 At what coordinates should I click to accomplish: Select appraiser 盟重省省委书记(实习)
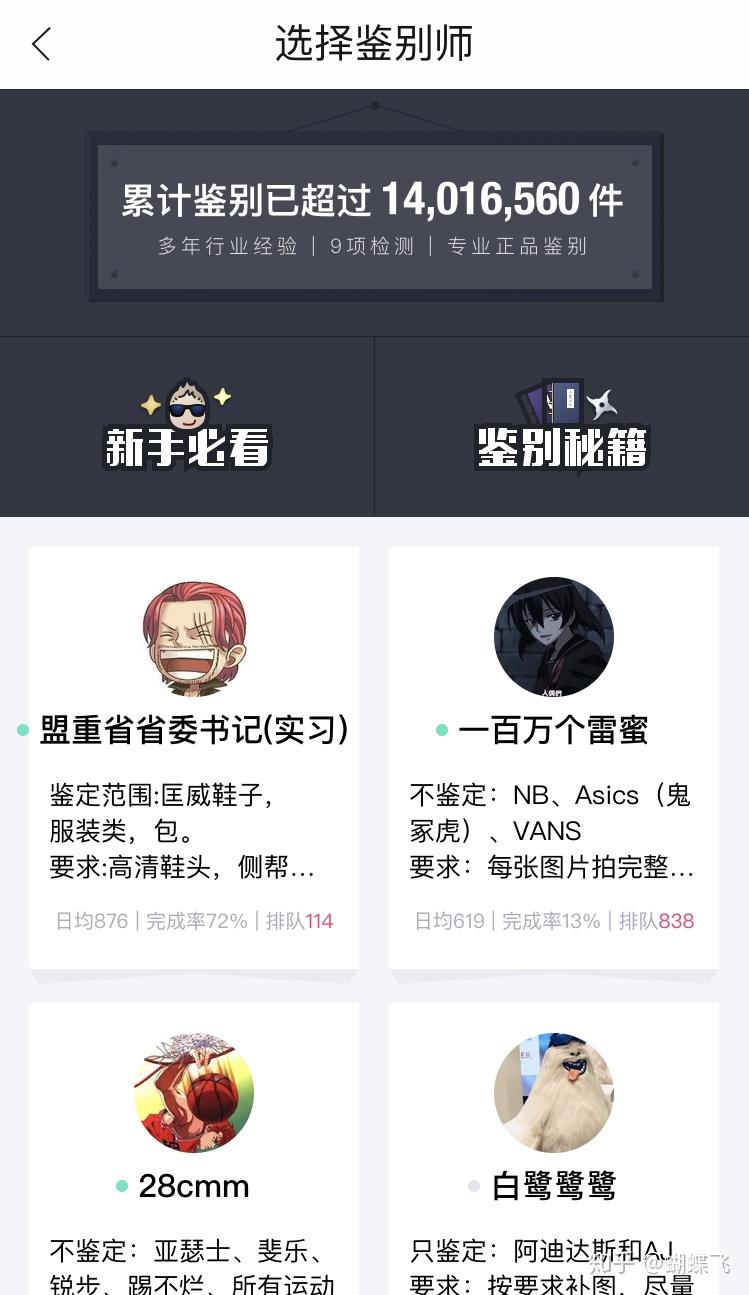pos(194,757)
